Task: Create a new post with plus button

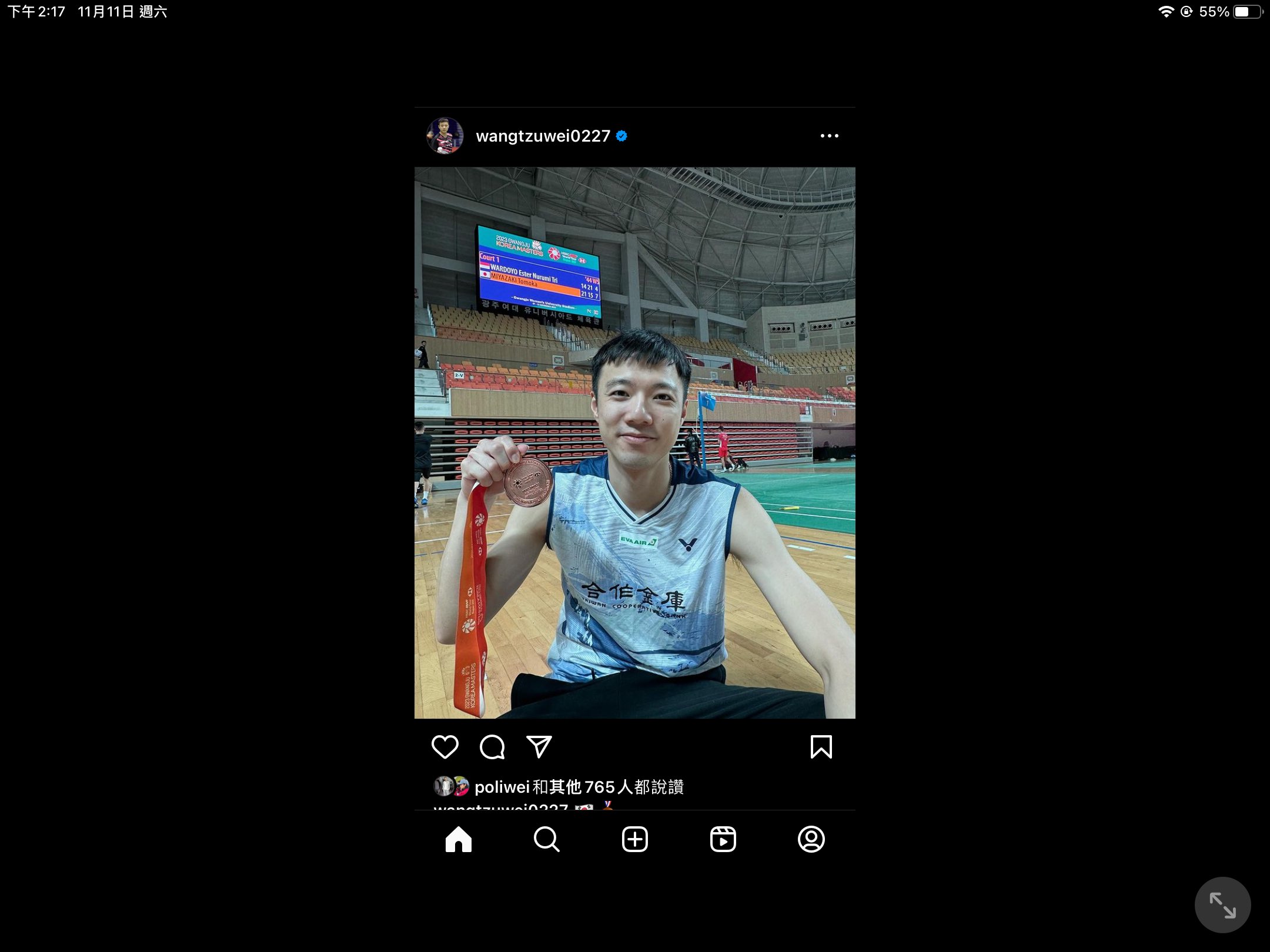Action: [x=635, y=839]
